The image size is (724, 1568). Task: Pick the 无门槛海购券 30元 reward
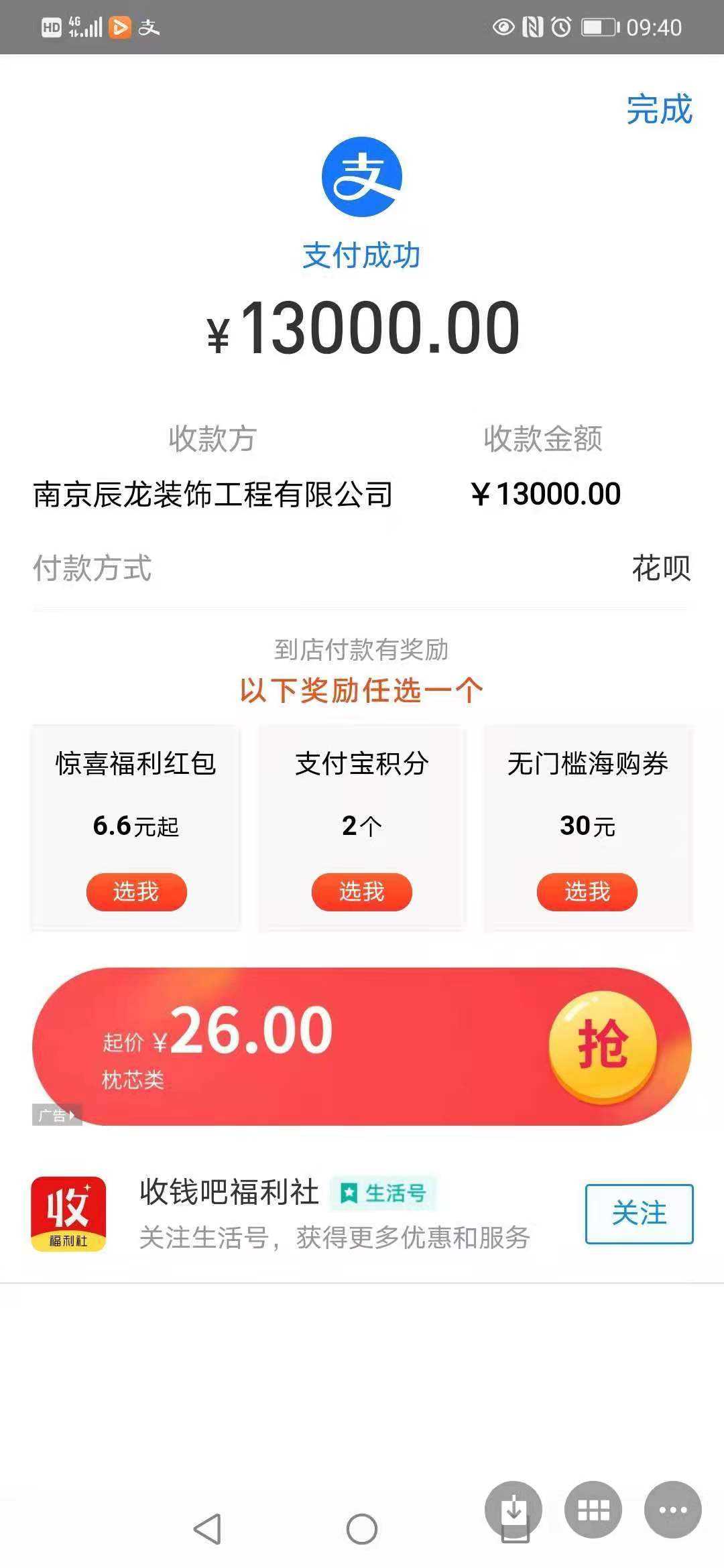pyautogui.click(x=587, y=892)
